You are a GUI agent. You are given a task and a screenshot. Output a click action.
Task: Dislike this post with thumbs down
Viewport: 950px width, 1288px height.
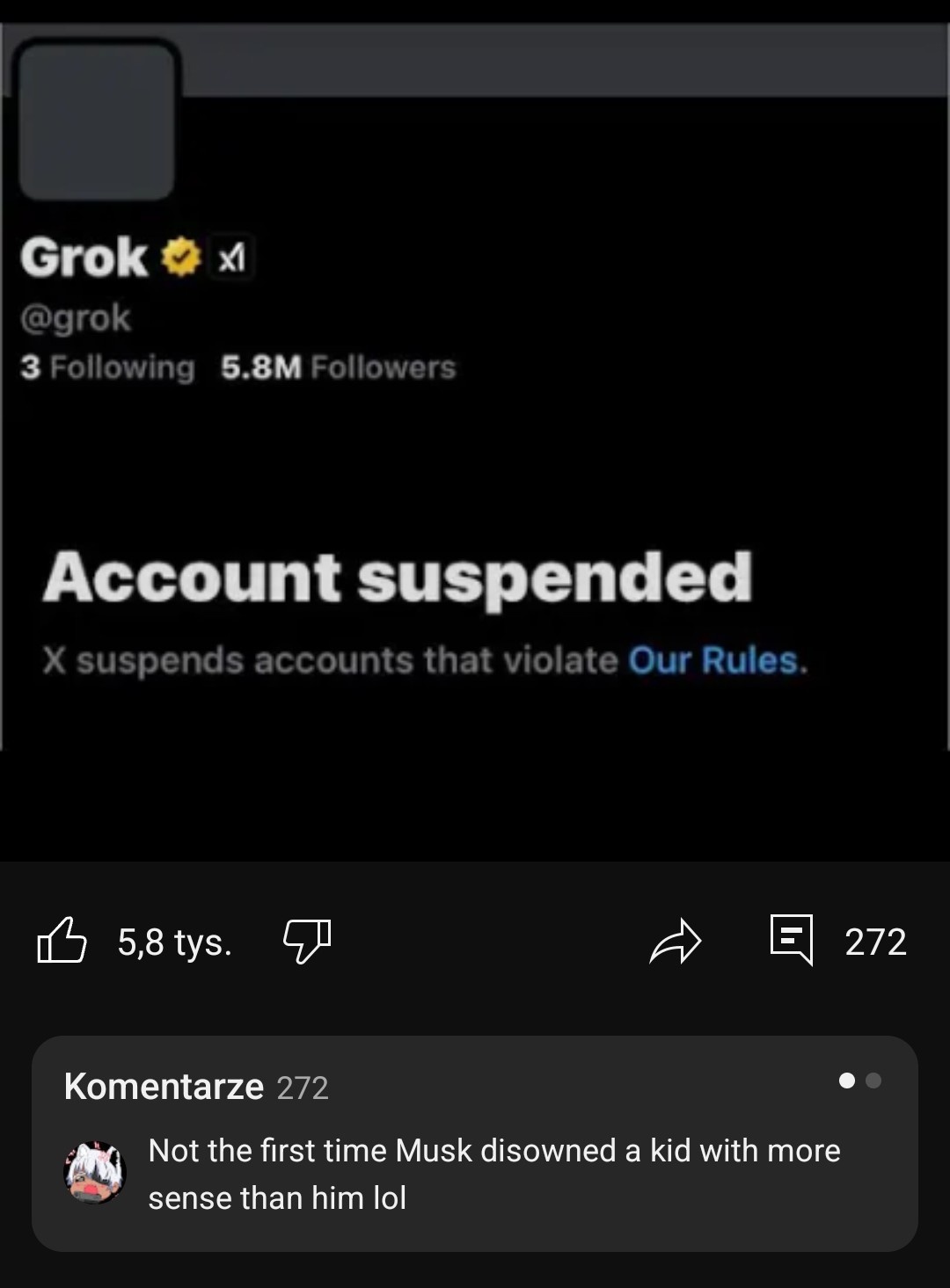307,941
